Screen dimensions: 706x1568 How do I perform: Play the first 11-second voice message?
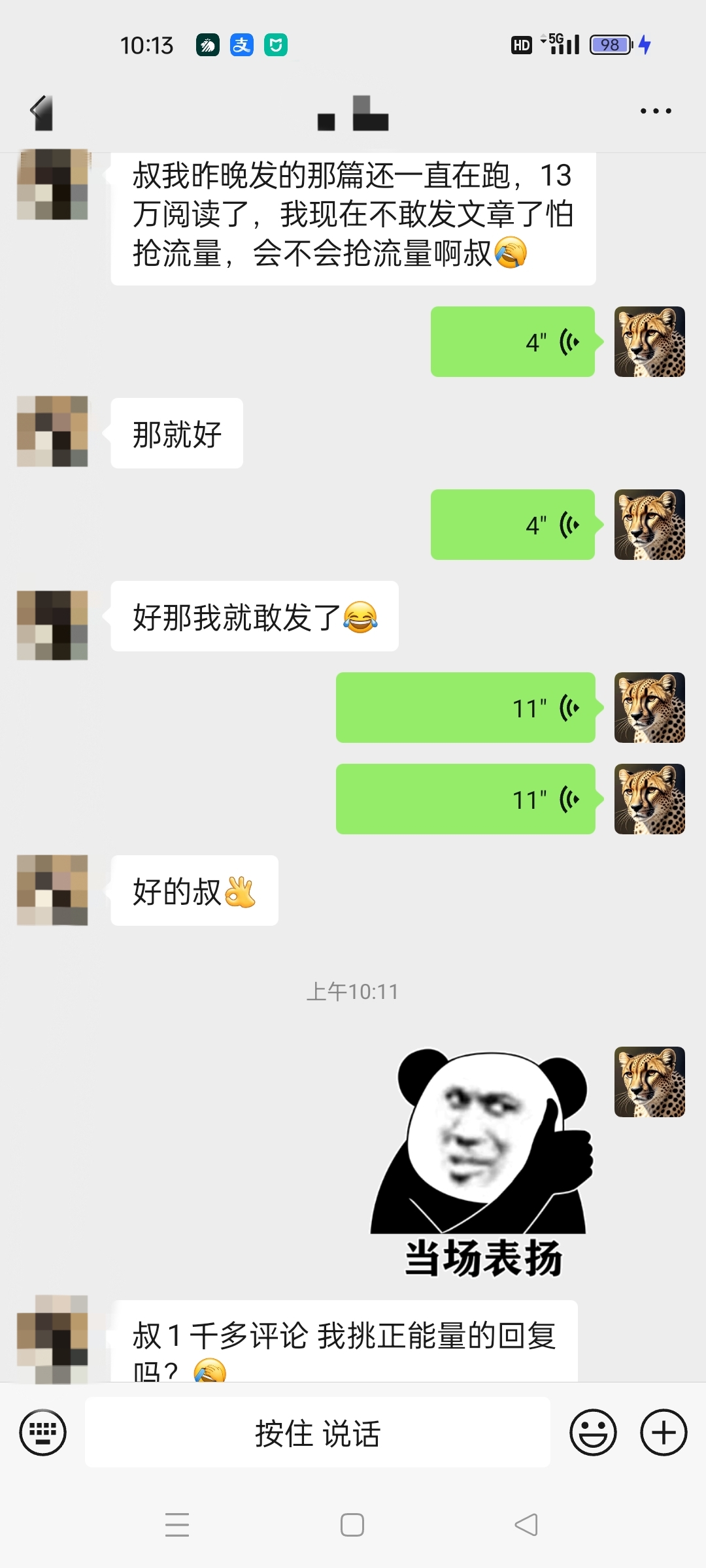click(465, 708)
